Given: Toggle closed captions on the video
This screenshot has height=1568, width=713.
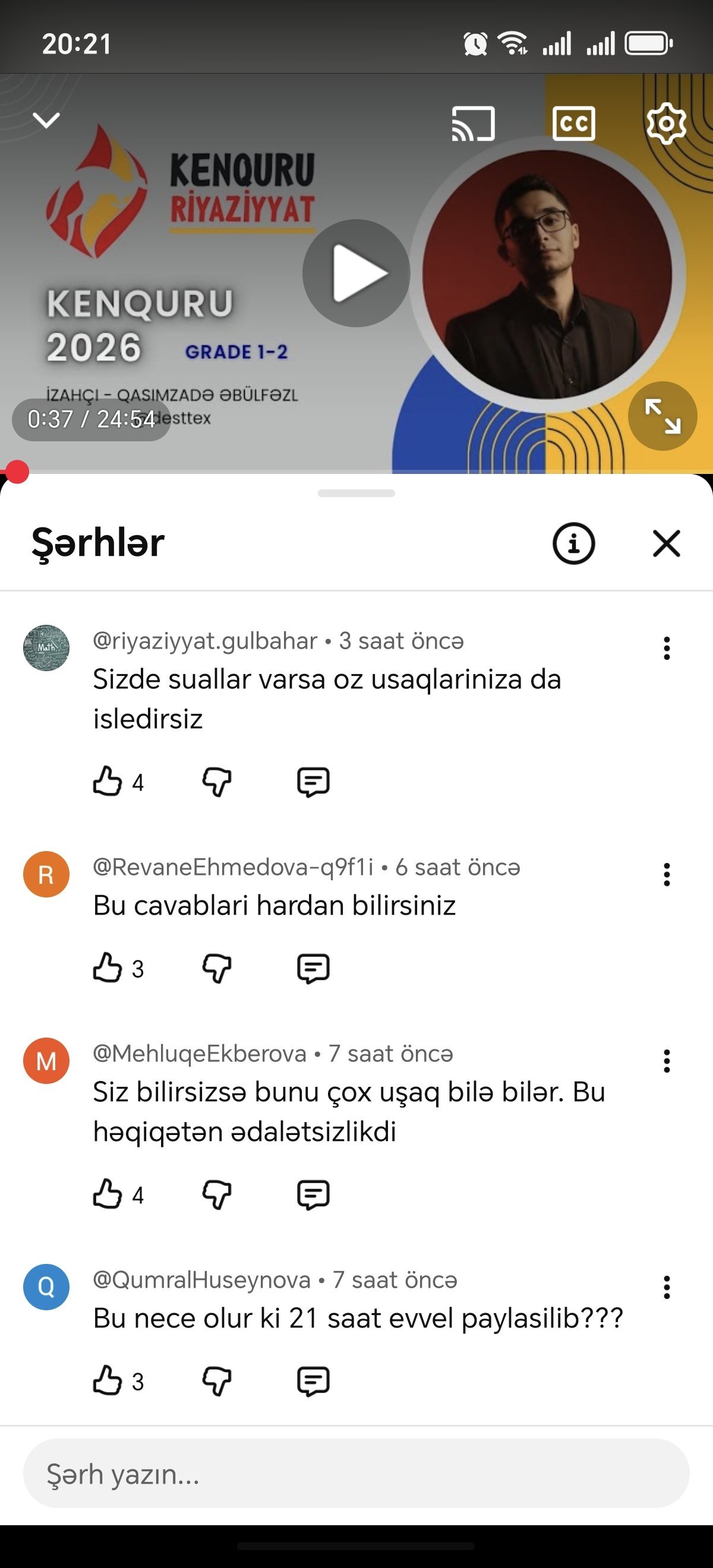Looking at the screenshot, I should click(x=573, y=124).
